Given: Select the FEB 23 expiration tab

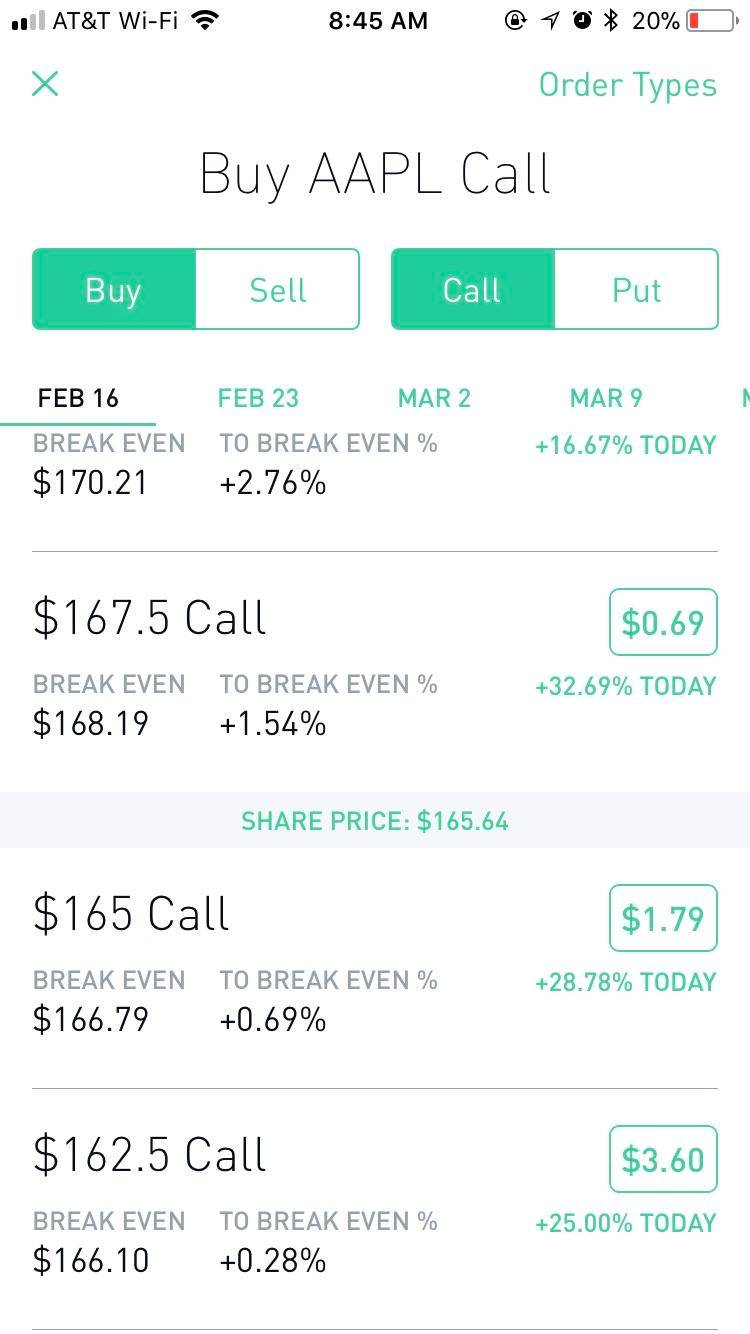Looking at the screenshot, I should coord(257,397).
